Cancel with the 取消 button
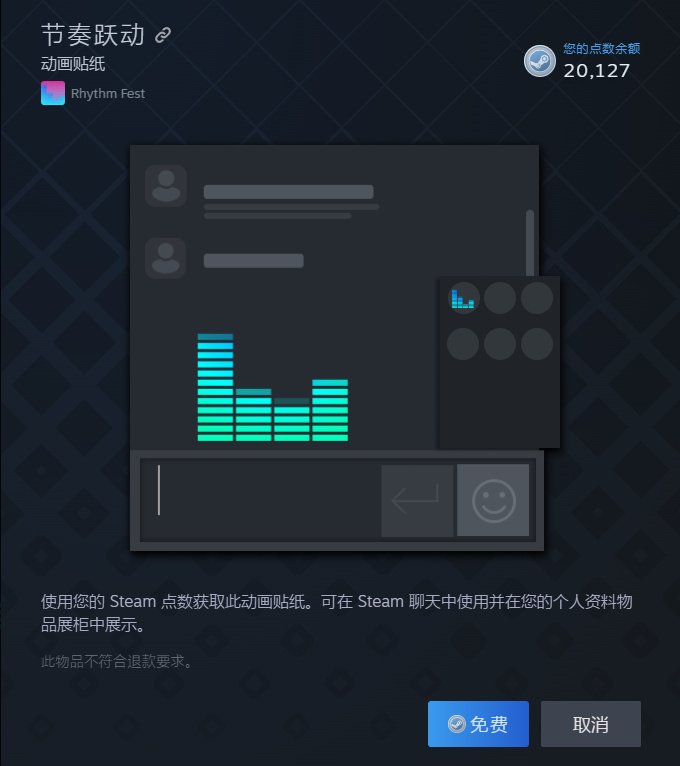Image resolution: width=680 pixels, height=766 pixels. point(591,723)
